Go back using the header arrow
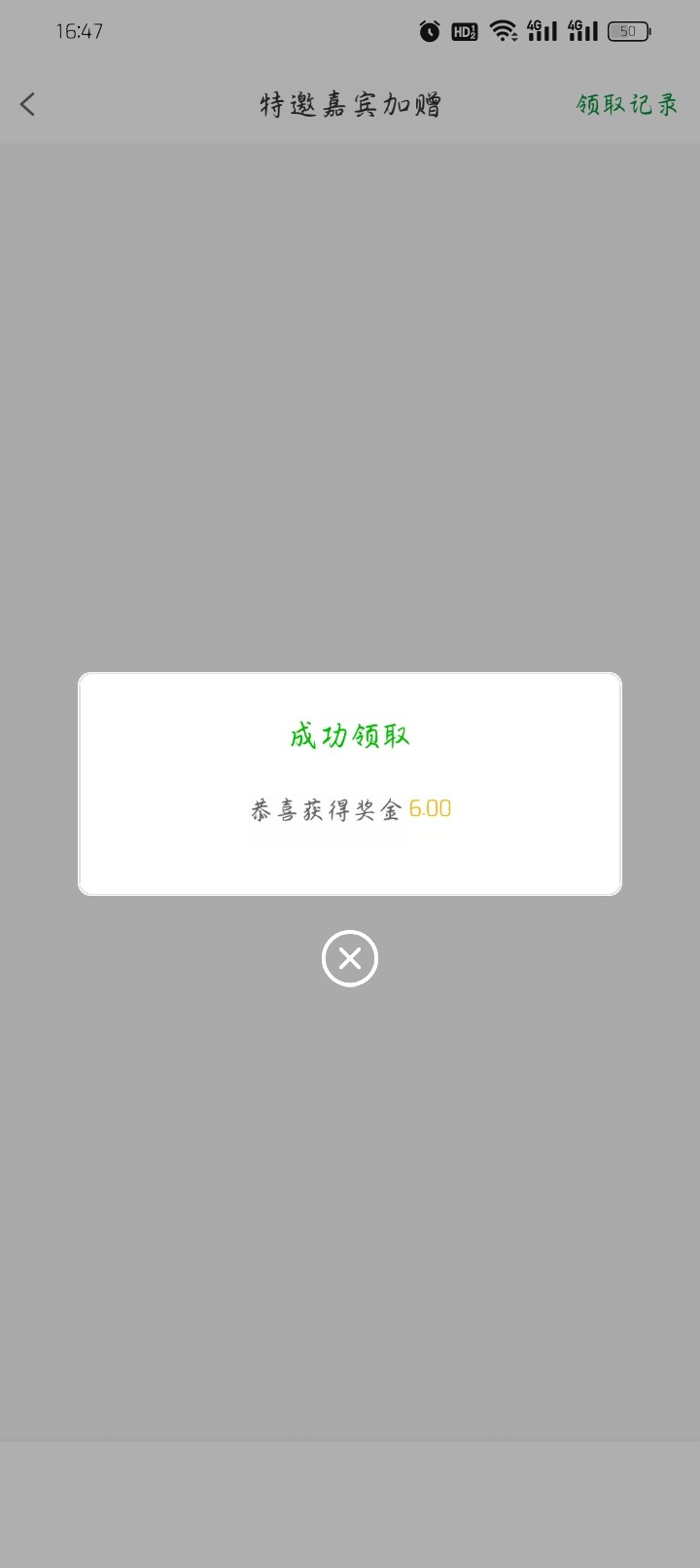The height and width of the screenshot is (1568, 700). click(28, 104)
